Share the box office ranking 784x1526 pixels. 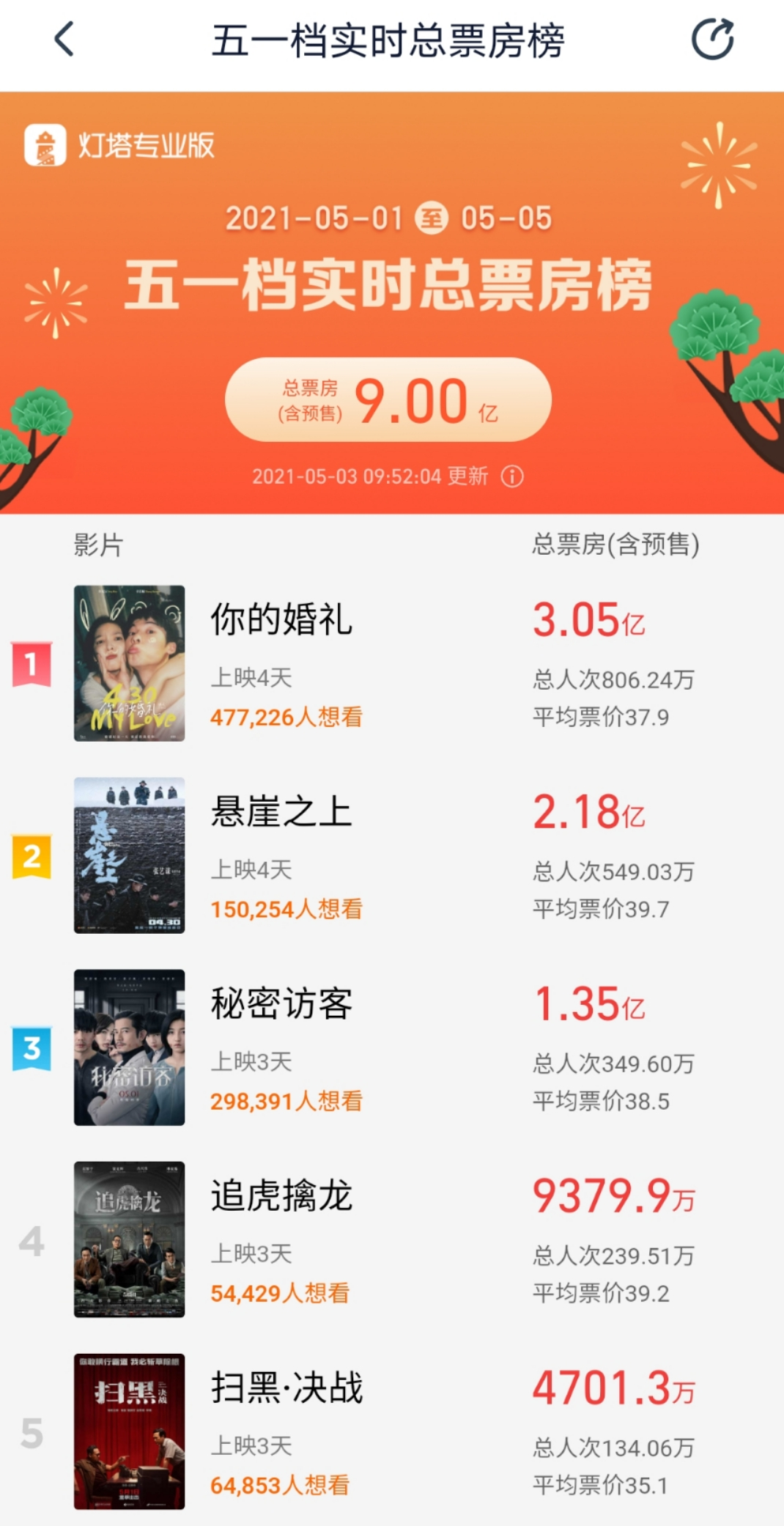pyautogui.click(x=712, y=40)
